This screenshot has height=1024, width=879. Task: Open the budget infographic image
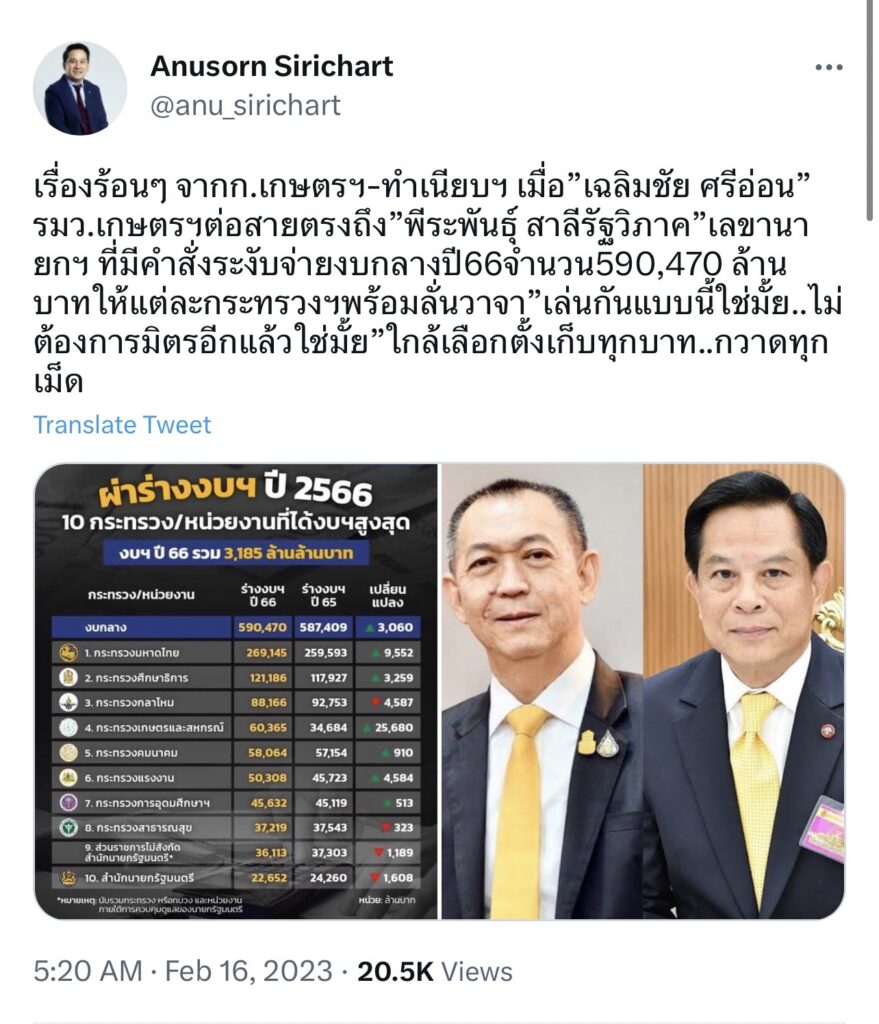click(x=236, y=691)
